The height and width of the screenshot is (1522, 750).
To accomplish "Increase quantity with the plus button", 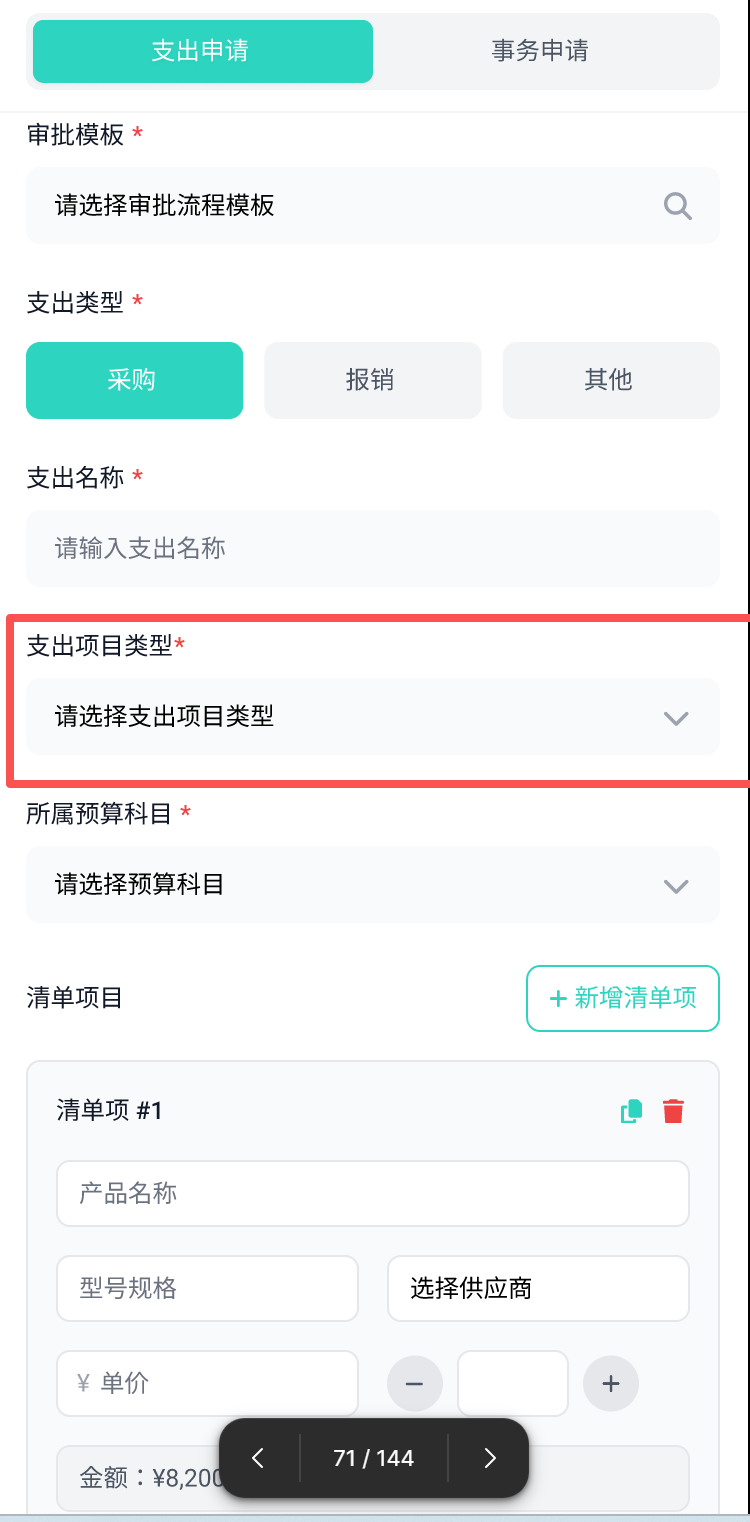I will click(611, 1384).
